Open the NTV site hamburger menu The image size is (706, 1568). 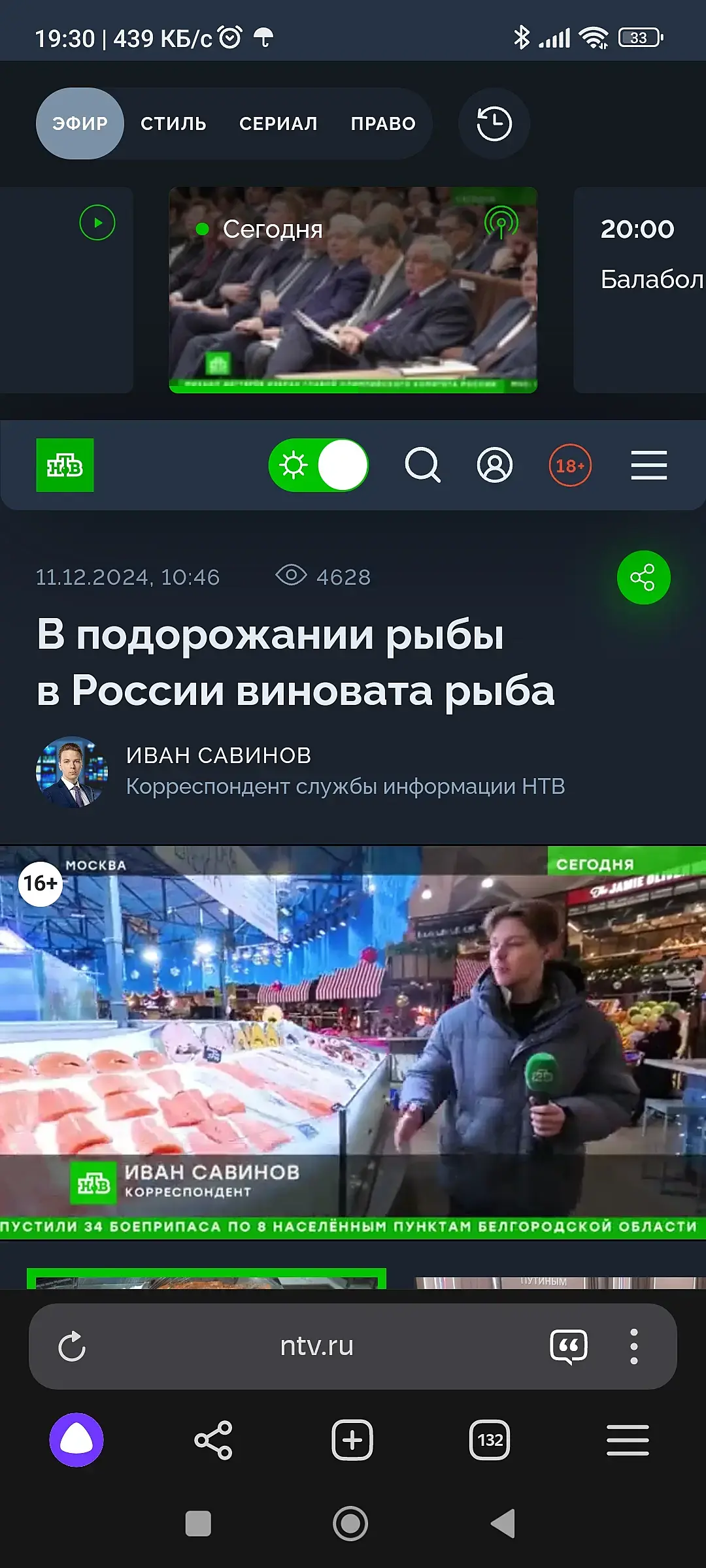pos(648,465)
